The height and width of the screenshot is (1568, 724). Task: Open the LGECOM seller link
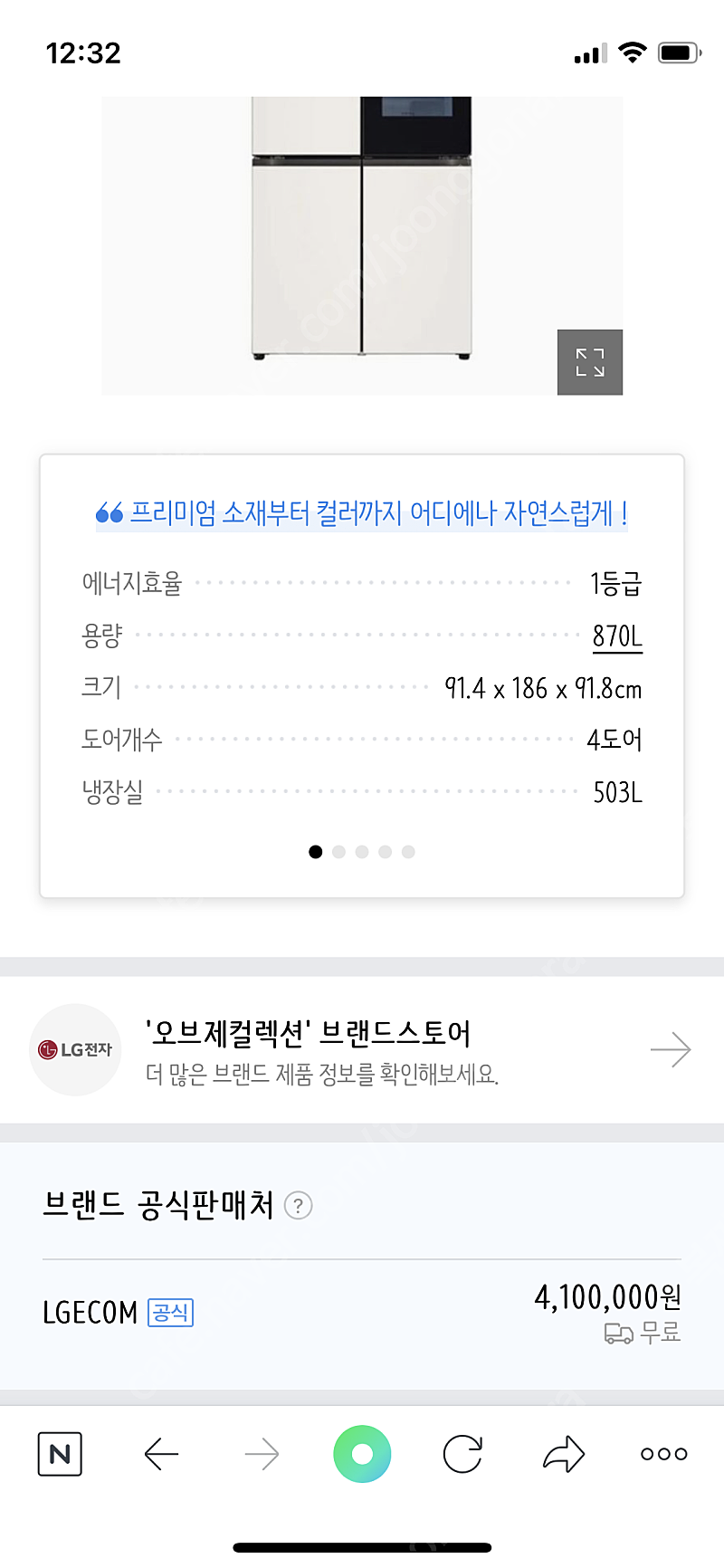[x=90, y=1313]
